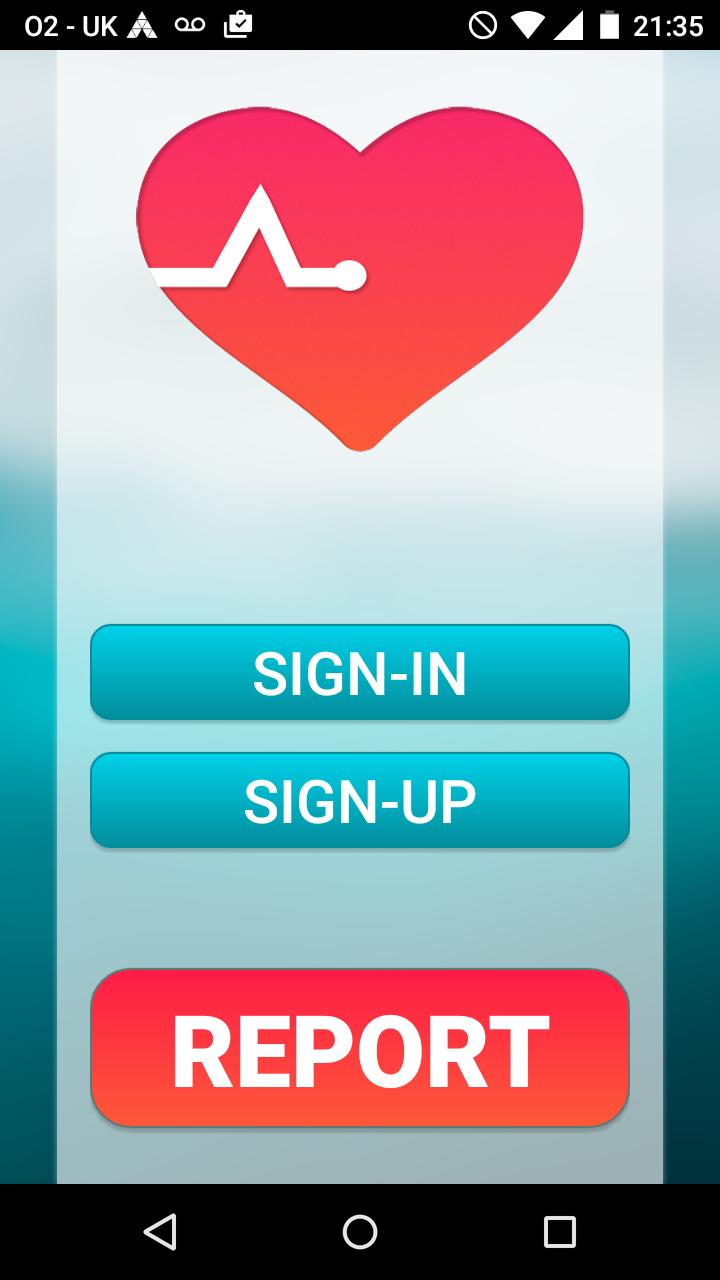The image size is (720, 1280).
Task: Tap the SIGN-IN button
Action: click(x=360, y=672)
